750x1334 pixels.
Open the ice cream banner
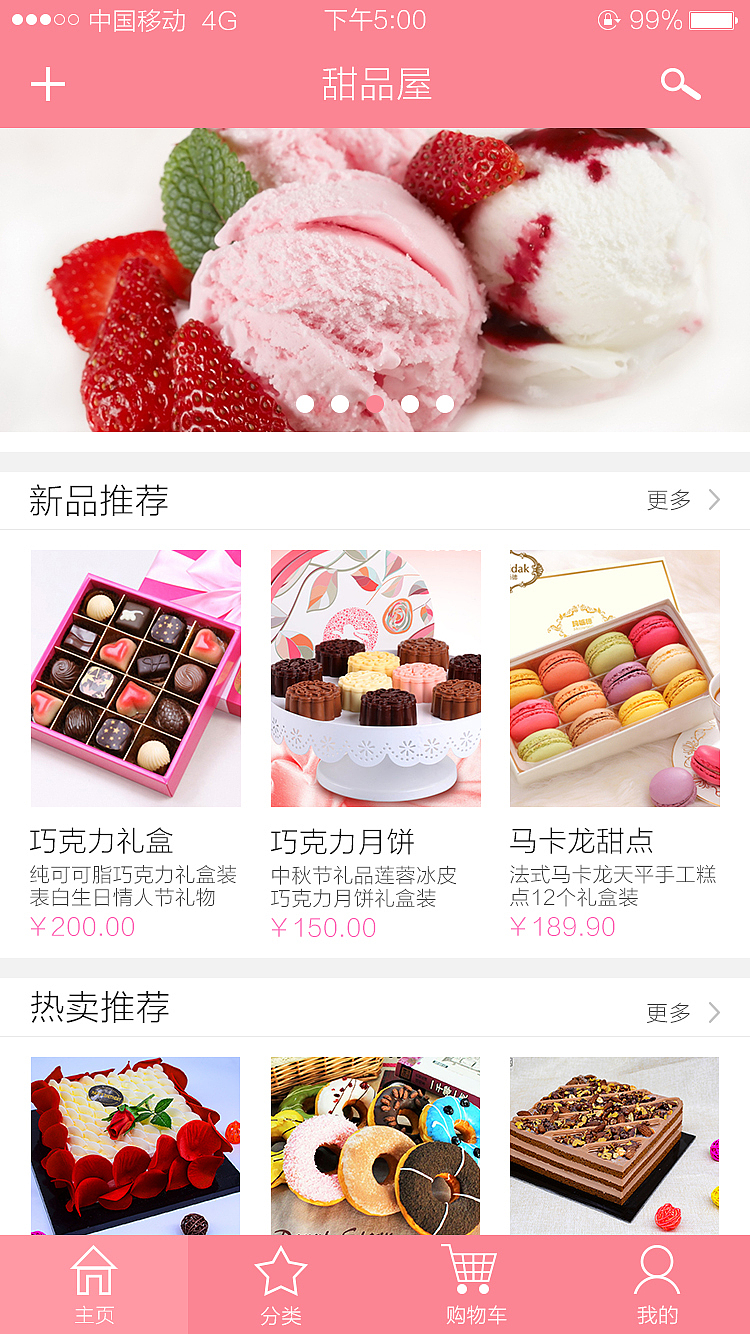click(x=375, y=280)
